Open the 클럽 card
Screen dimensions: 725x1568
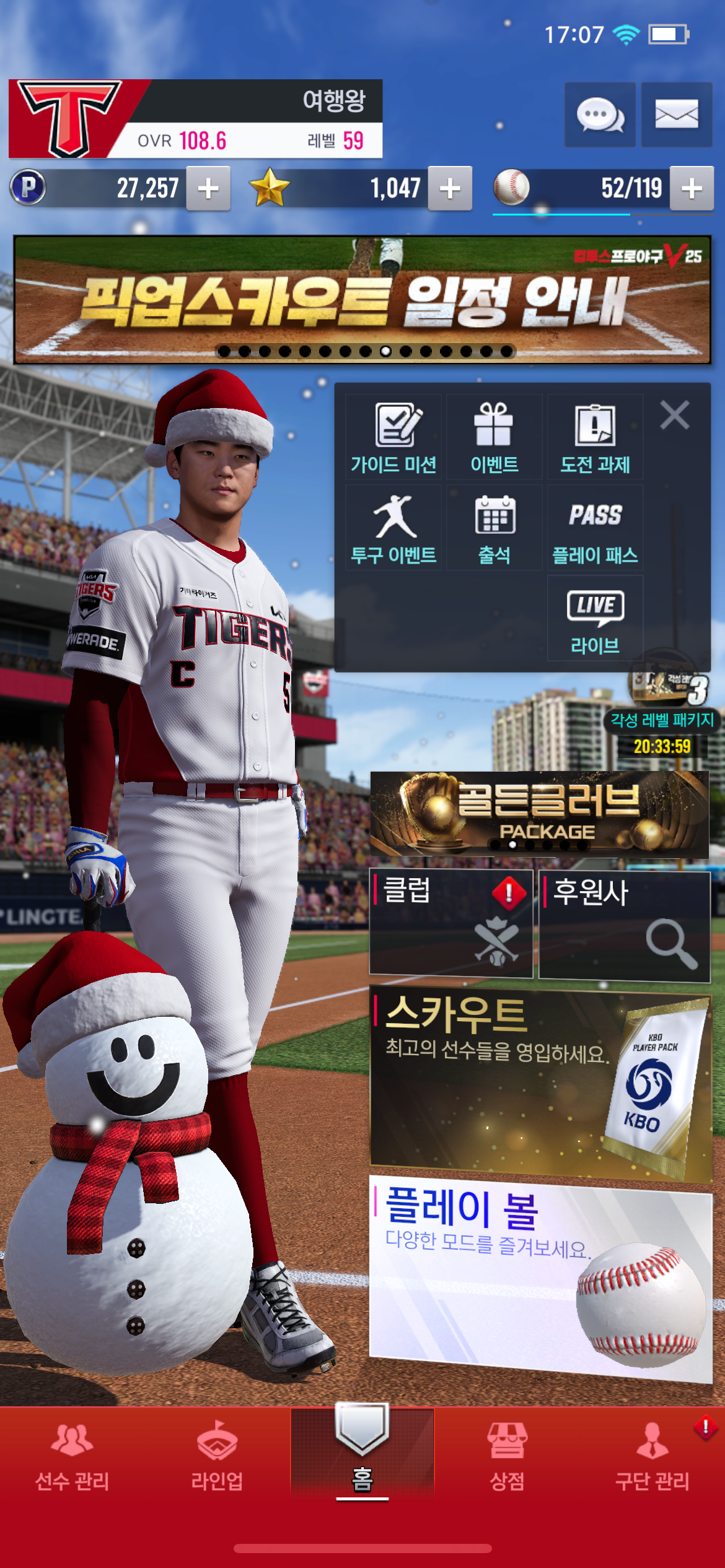[451, 924]
